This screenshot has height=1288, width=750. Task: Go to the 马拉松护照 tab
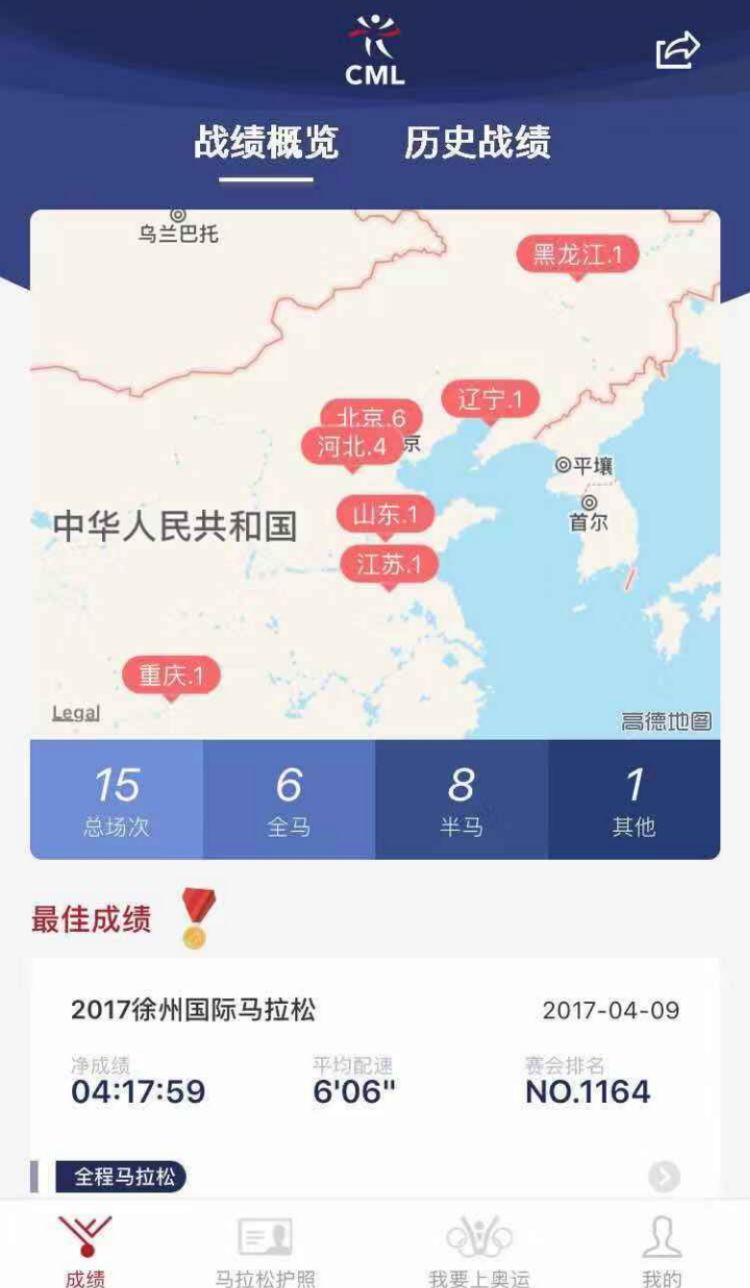click(x=265, y=1250)
